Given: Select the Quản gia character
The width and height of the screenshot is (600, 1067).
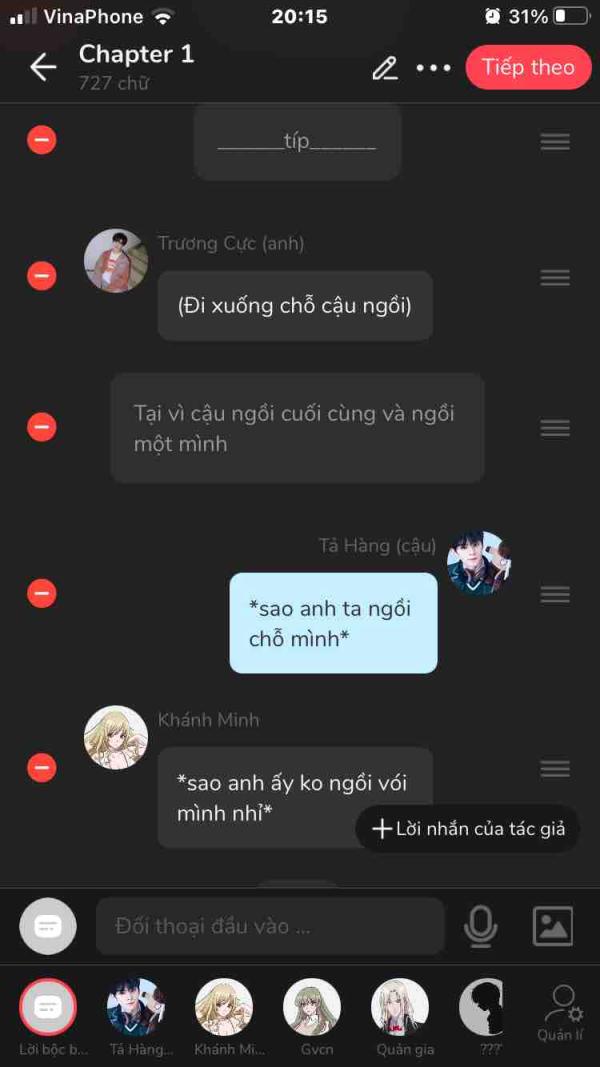Looking at the screenshot, I should pyautogui.click(x=400, y=1008).
